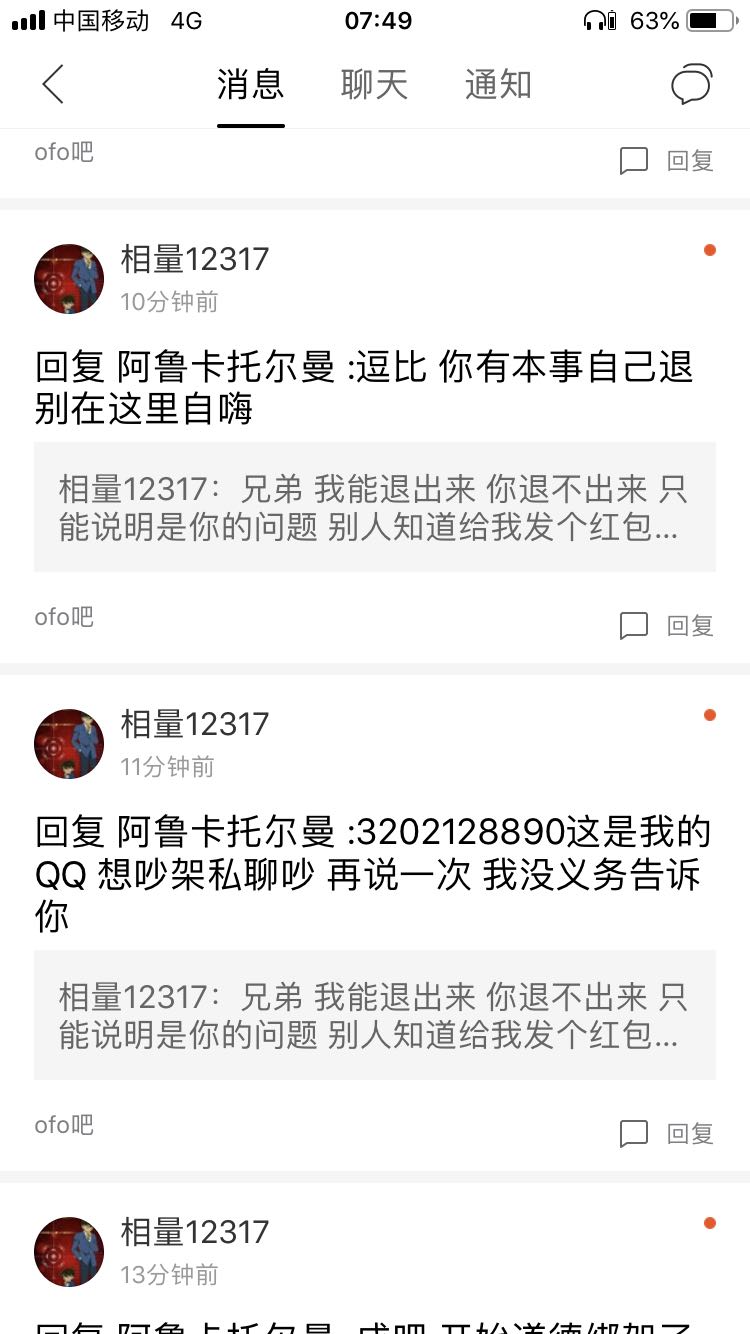Visit ofo吧 from the 逗比 reply card

point(64,617)
